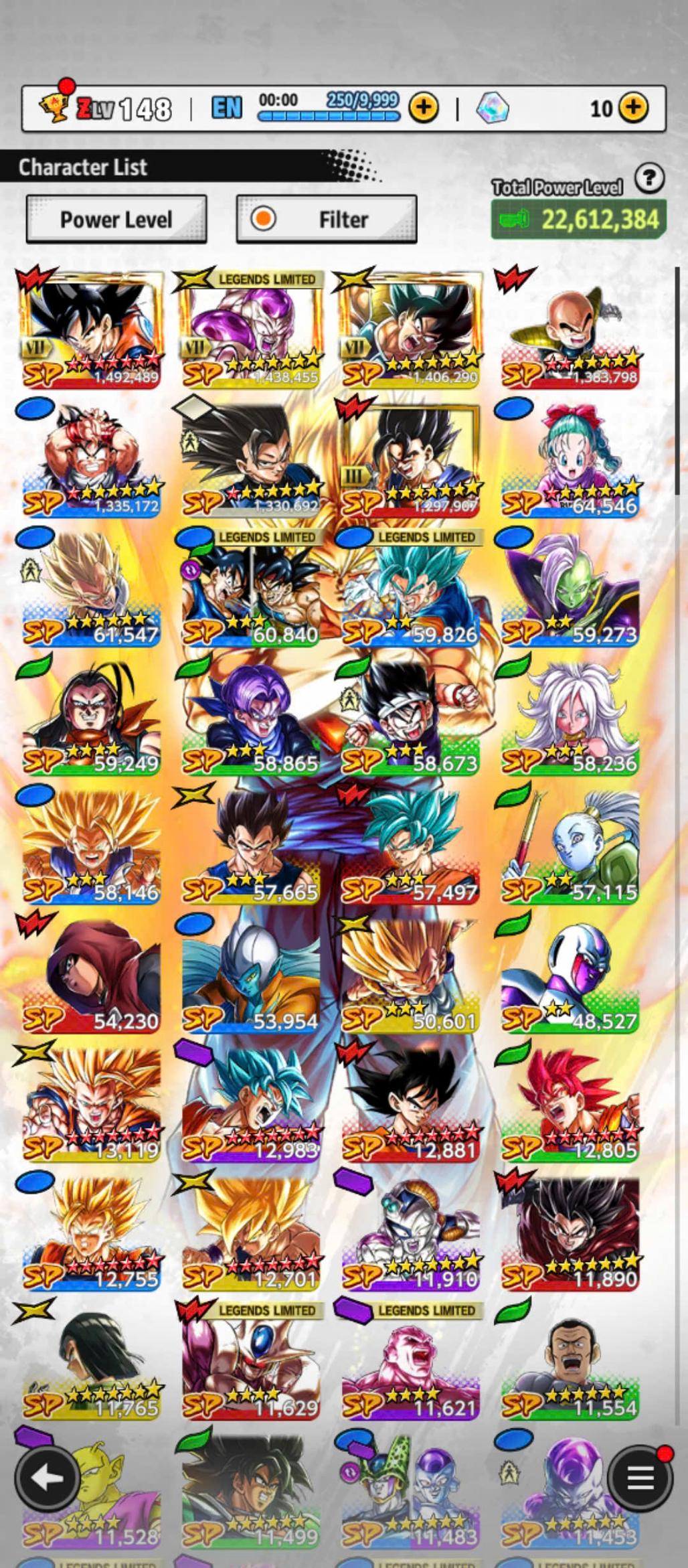Image resolution: width=688 pixels, height=1568 pixels.
Task: Add crystals via the plus beside 10
Action: point(633,107)
